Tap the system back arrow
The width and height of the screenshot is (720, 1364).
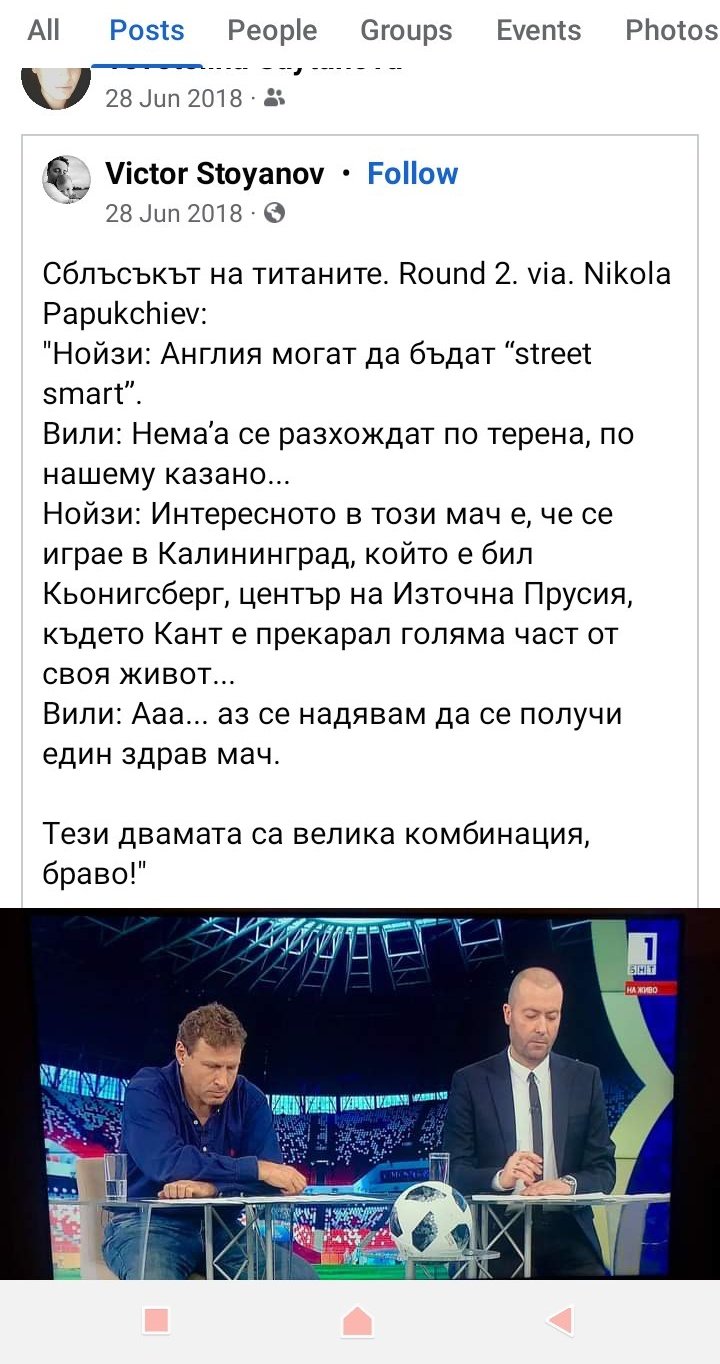pyautogui.click(x=560, y=1321)
